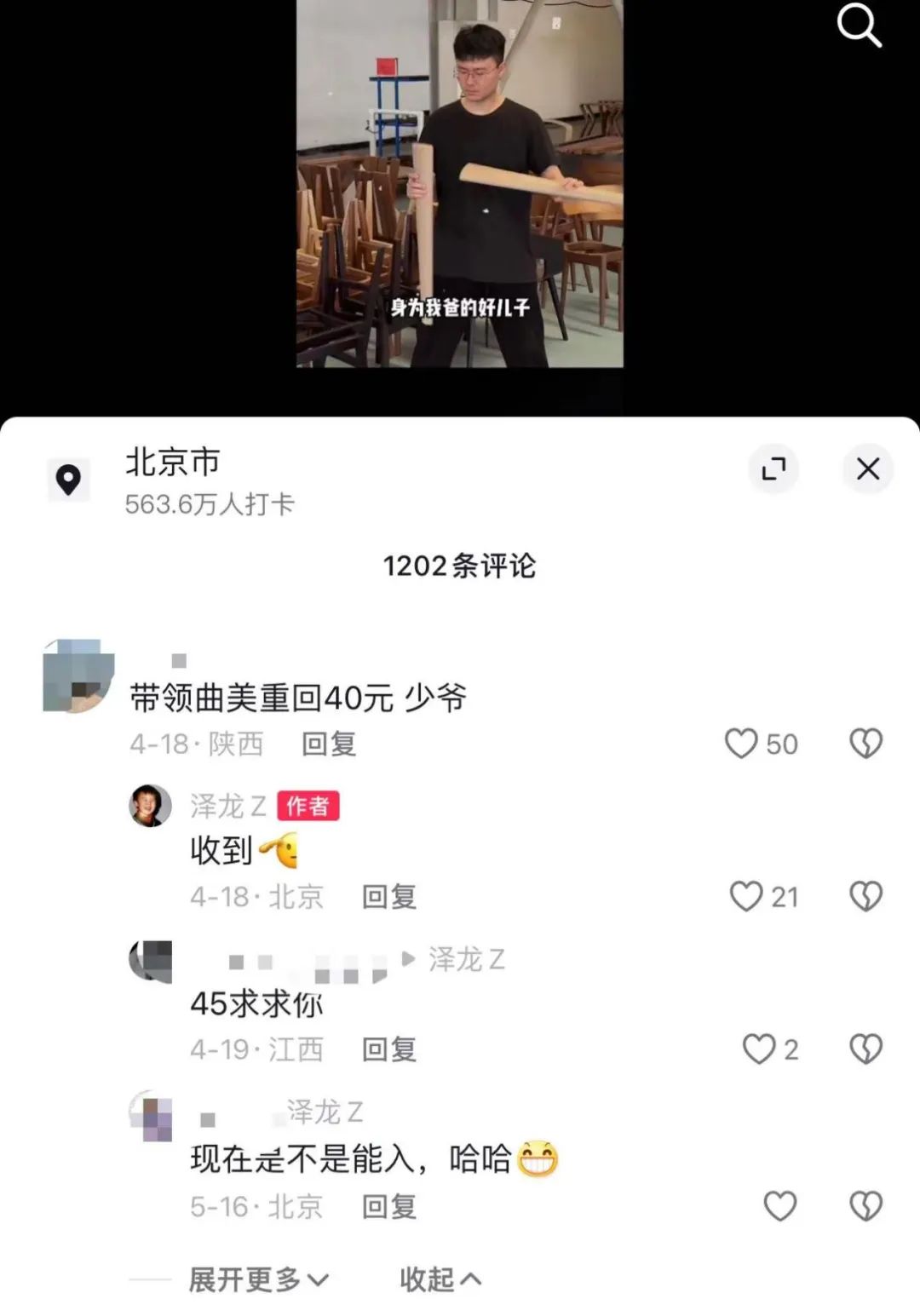Like the author's reply 收到
This screenshot has height=1316, width=920.
click(x=746, y=896)
